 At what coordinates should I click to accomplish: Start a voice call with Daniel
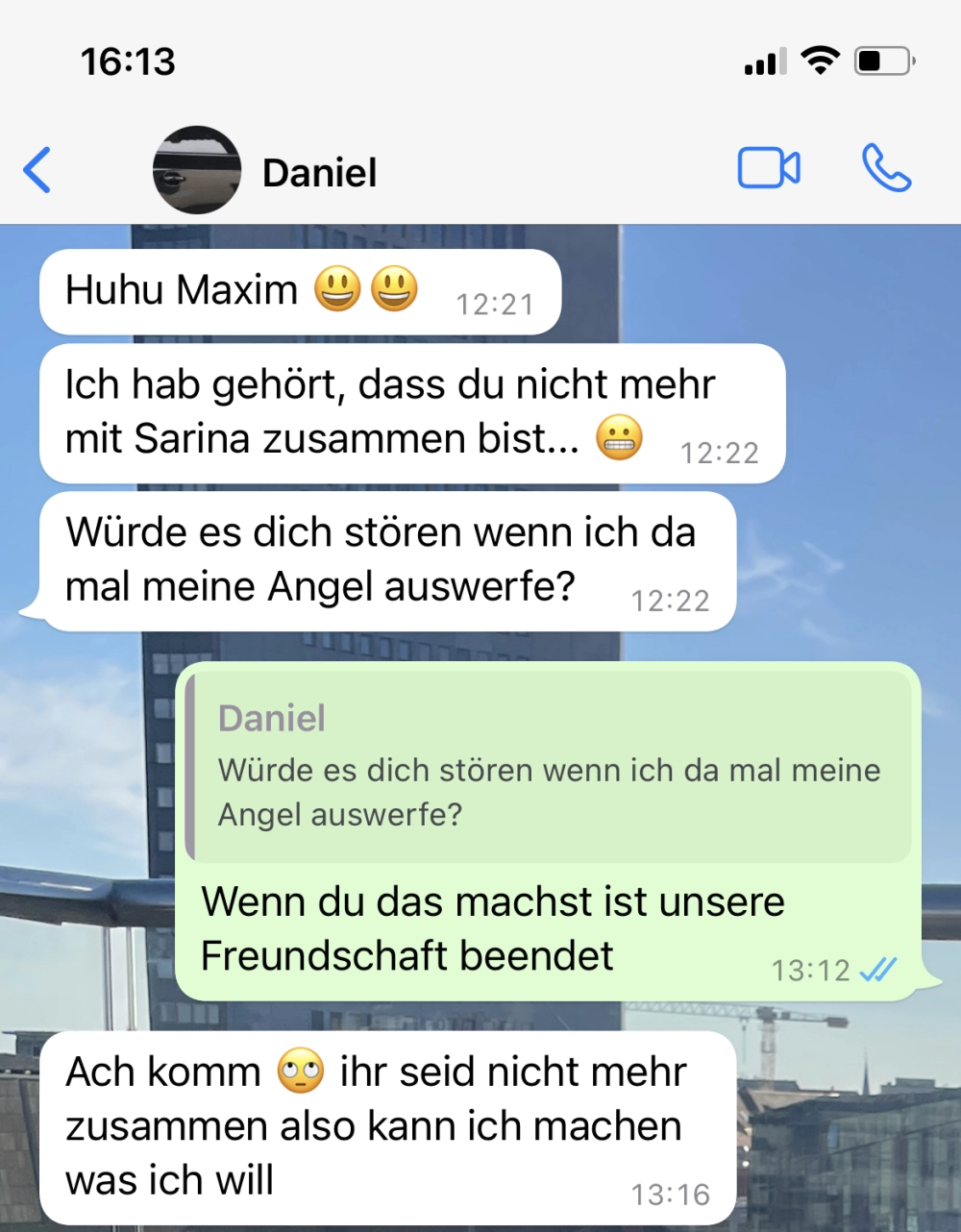click(885, 168)
